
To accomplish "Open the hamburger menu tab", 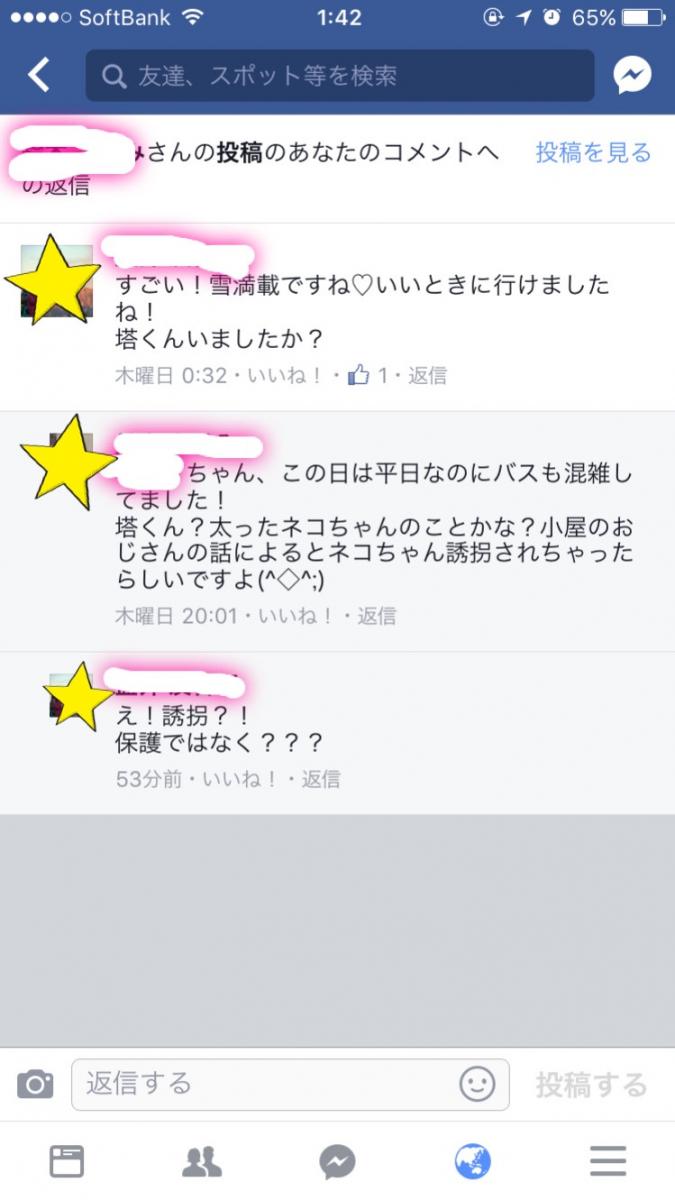I will click(x=607, y=1161).
